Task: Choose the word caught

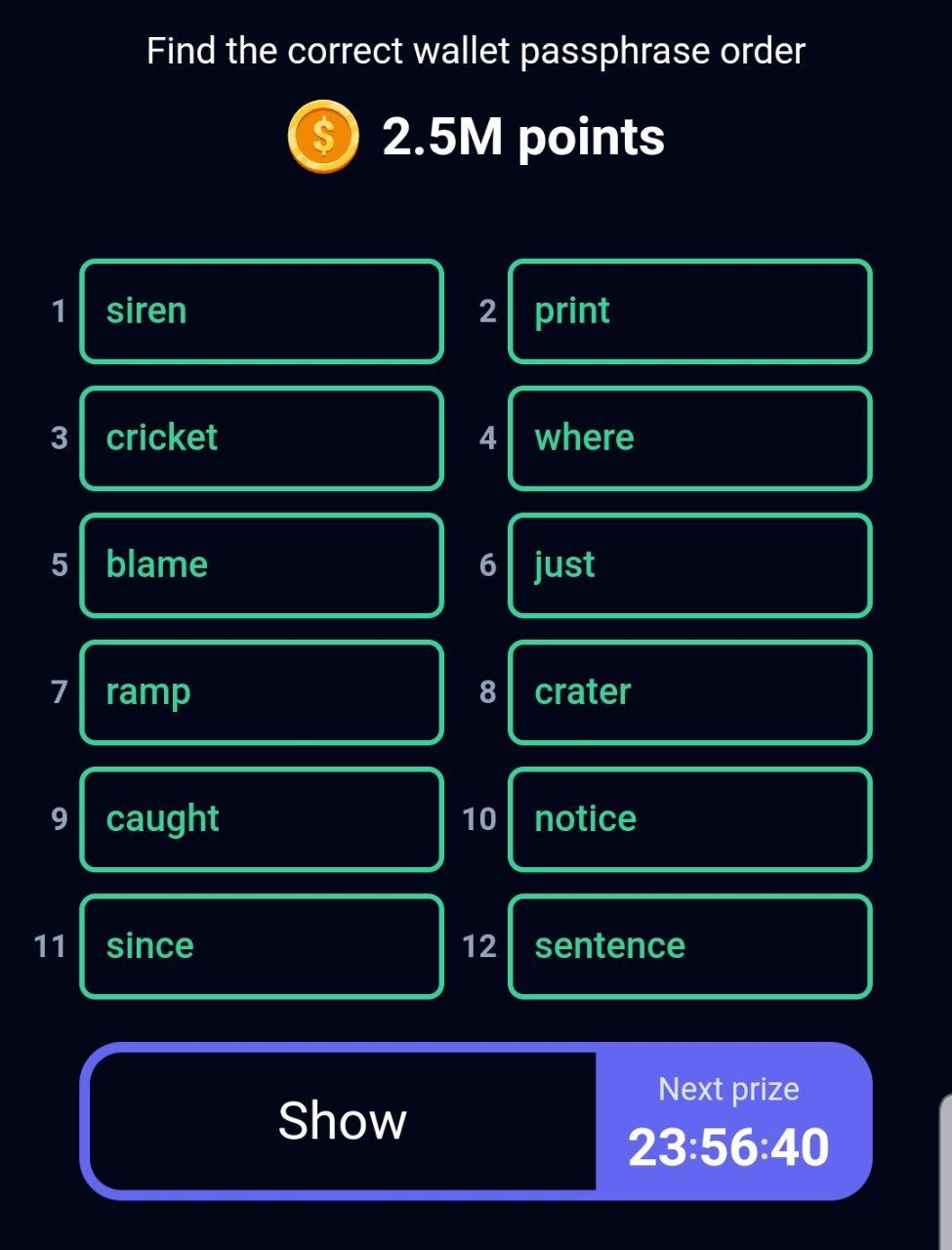Action: click(261, 819)
